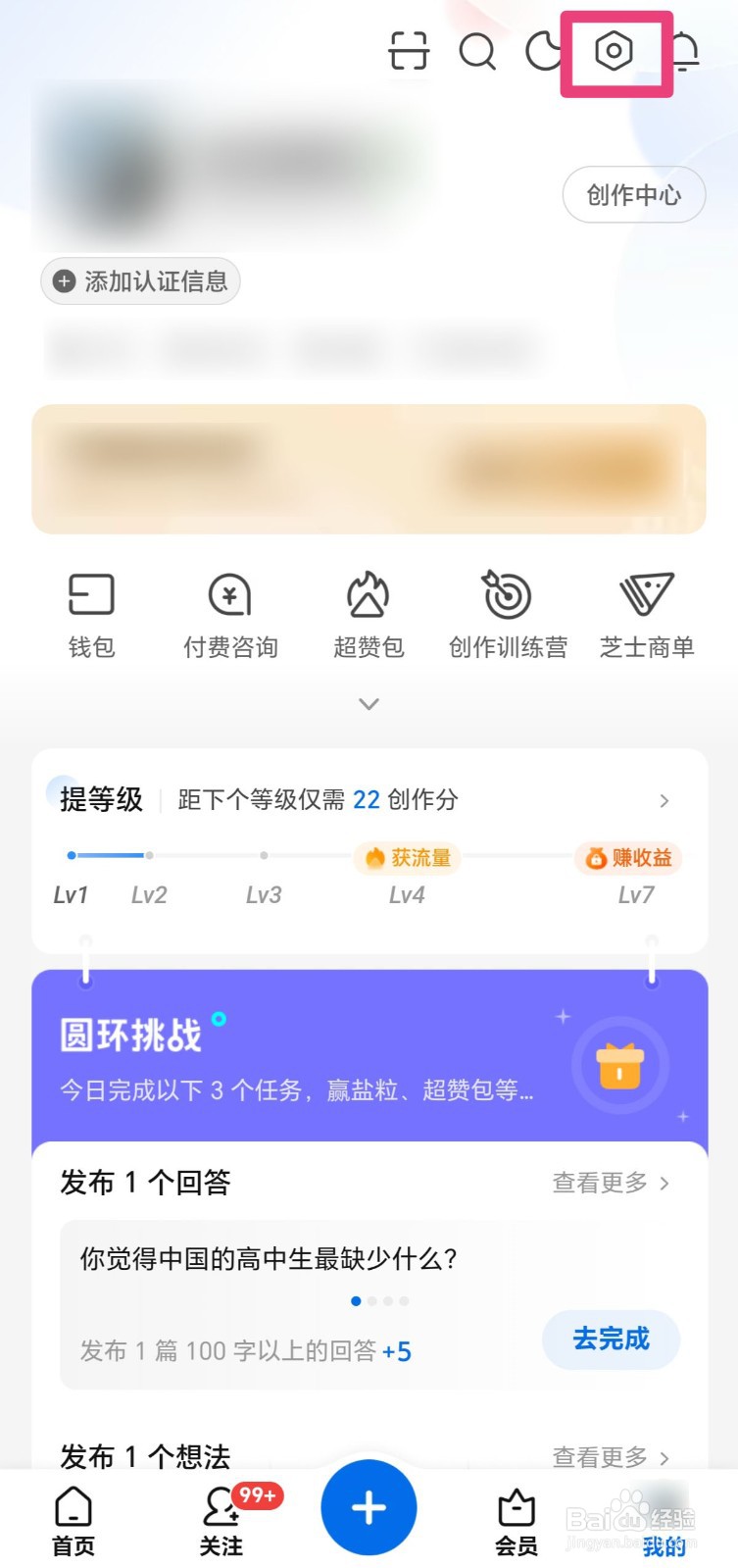Open the 创作中心 button

633,194
